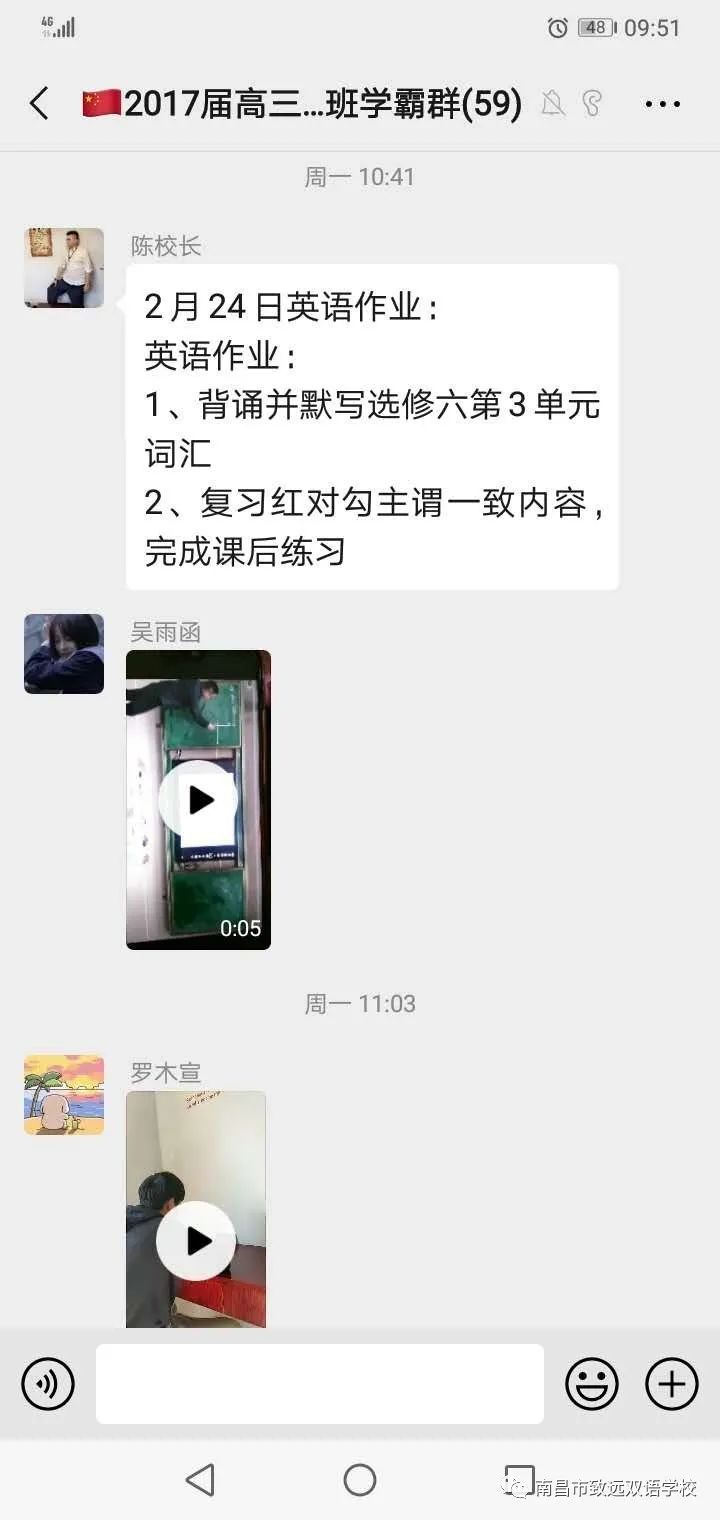
Task: Open the chat overflow menu
Action: tap(662, 104)
